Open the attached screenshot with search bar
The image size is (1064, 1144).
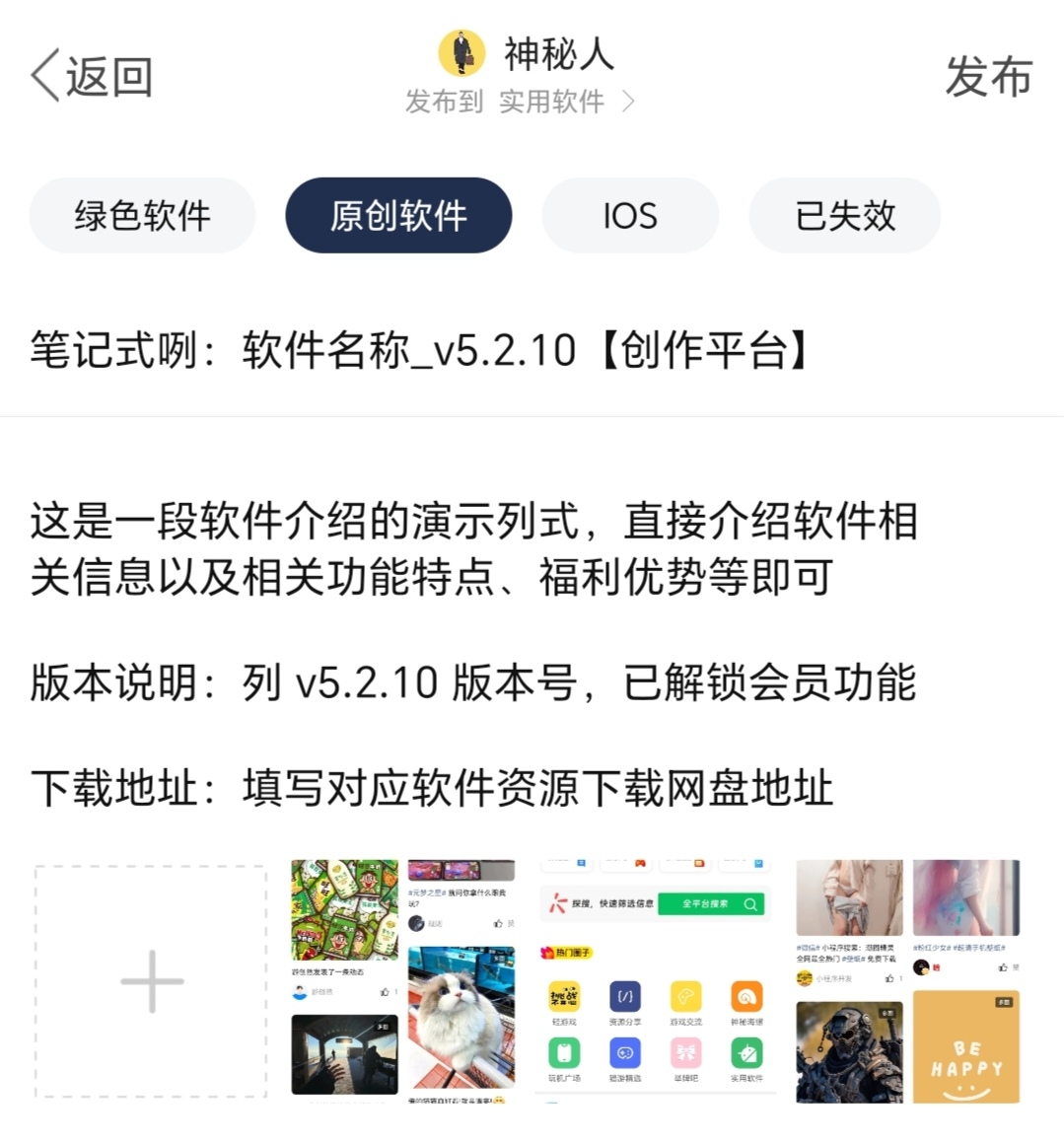tap(656, 980)
